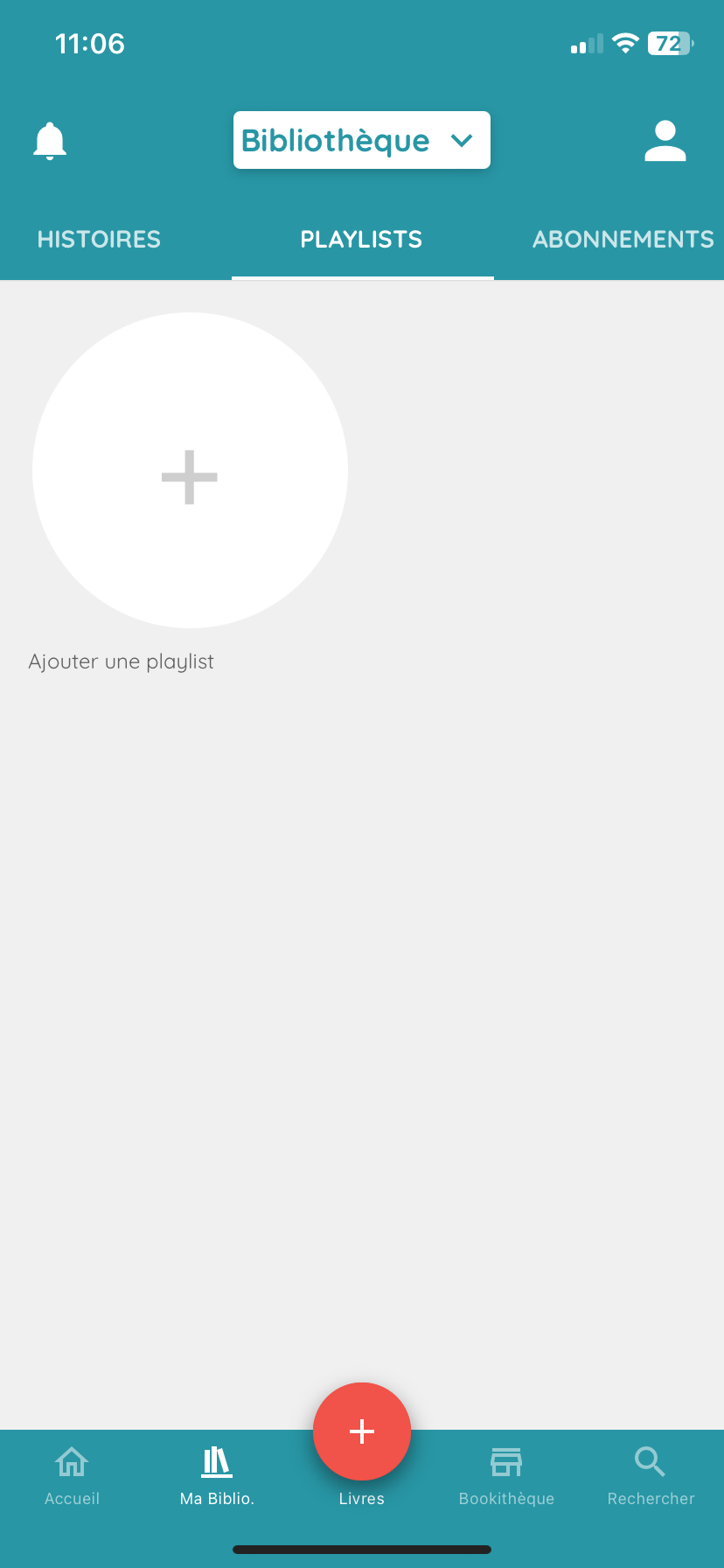Open the user profile icon
The height and width of the screenshot is (1568, 724).
coord(665,141)
